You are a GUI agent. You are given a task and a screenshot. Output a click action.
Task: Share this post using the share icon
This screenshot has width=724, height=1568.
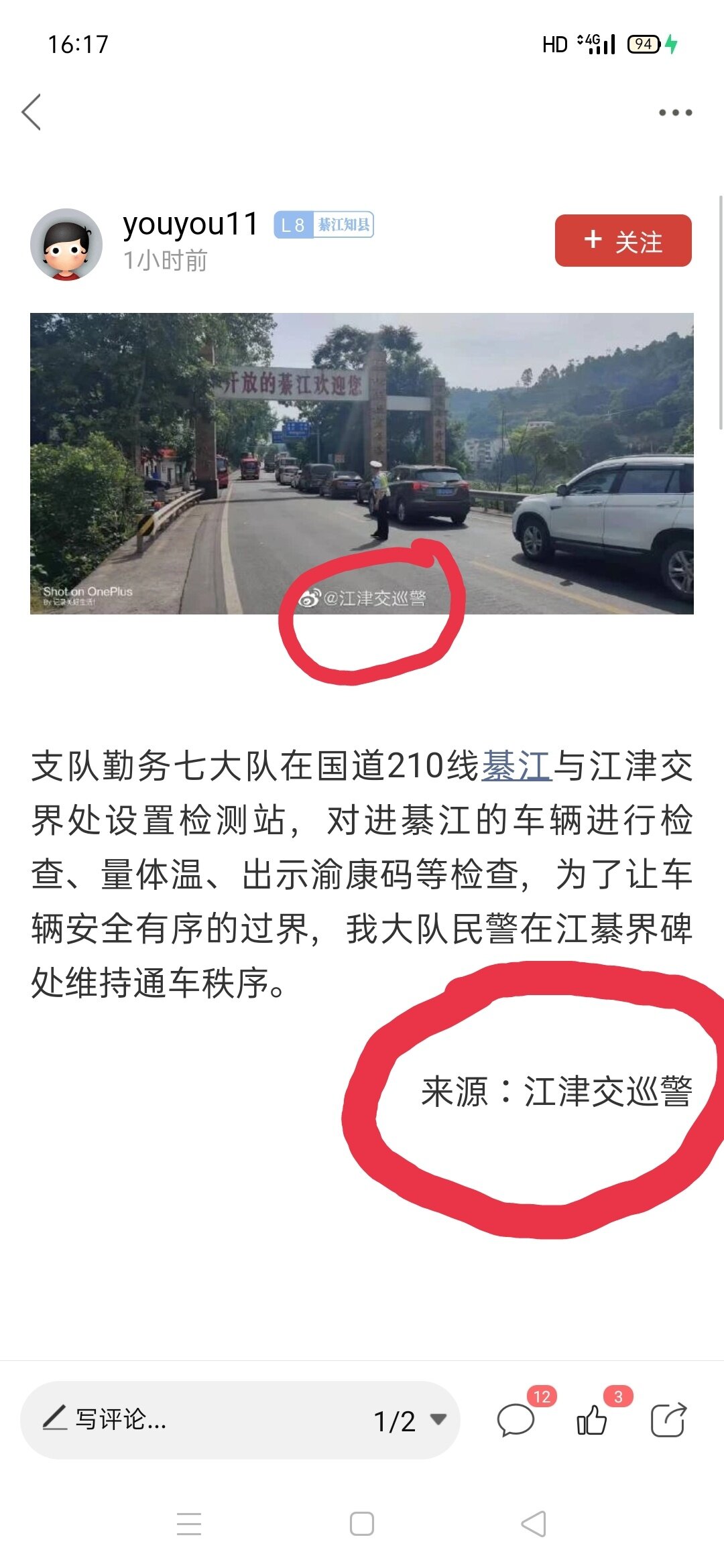668,1420
